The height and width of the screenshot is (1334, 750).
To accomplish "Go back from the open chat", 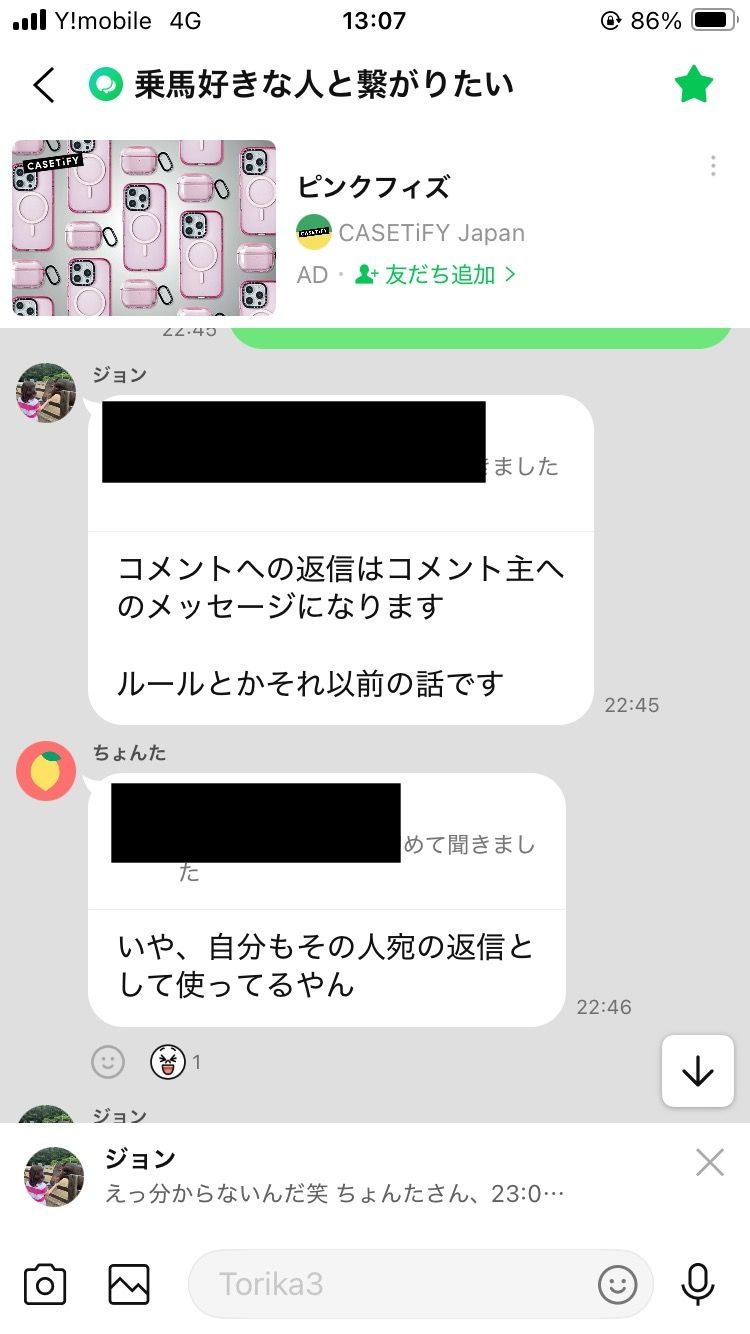I will [43, 85].
